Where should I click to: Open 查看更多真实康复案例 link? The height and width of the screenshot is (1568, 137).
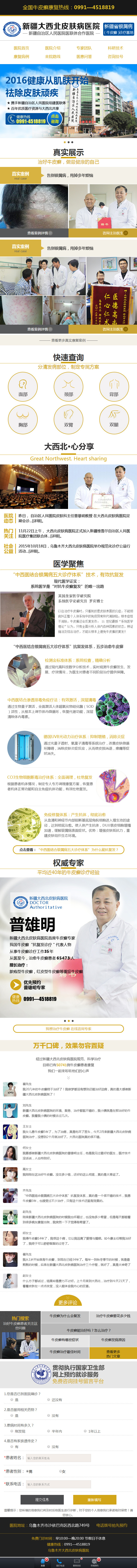point(68,340)
